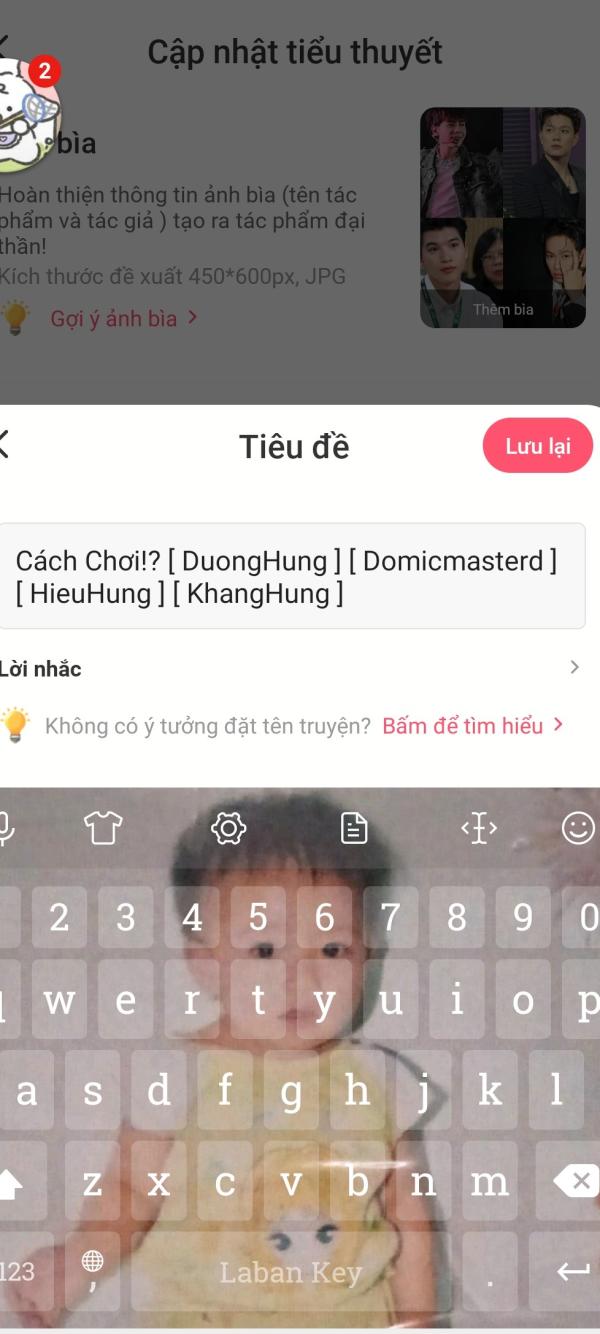Tap the keyboard return key
Viewport: 600px width, 1334px height.
coord(571,1271)
